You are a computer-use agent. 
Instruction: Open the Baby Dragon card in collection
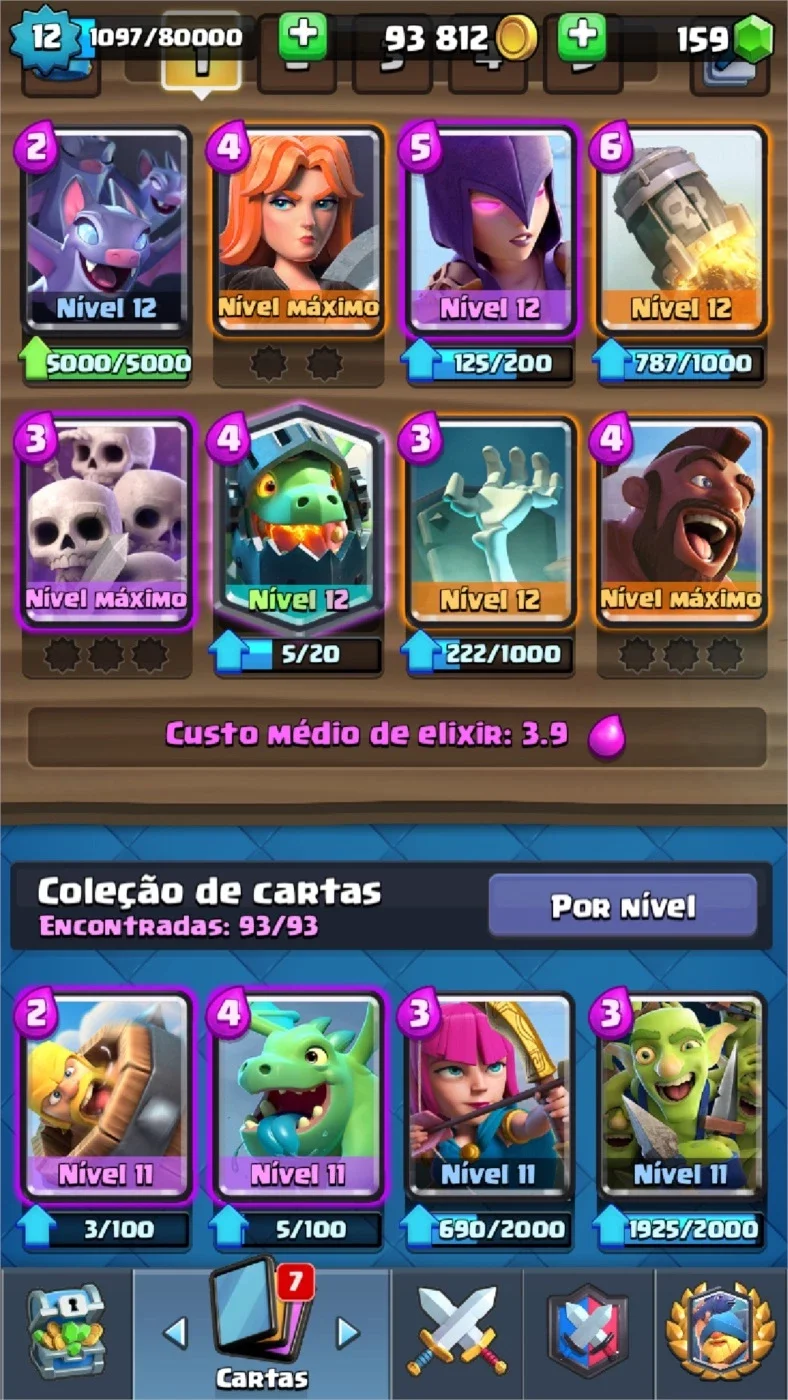point(299,1096)
